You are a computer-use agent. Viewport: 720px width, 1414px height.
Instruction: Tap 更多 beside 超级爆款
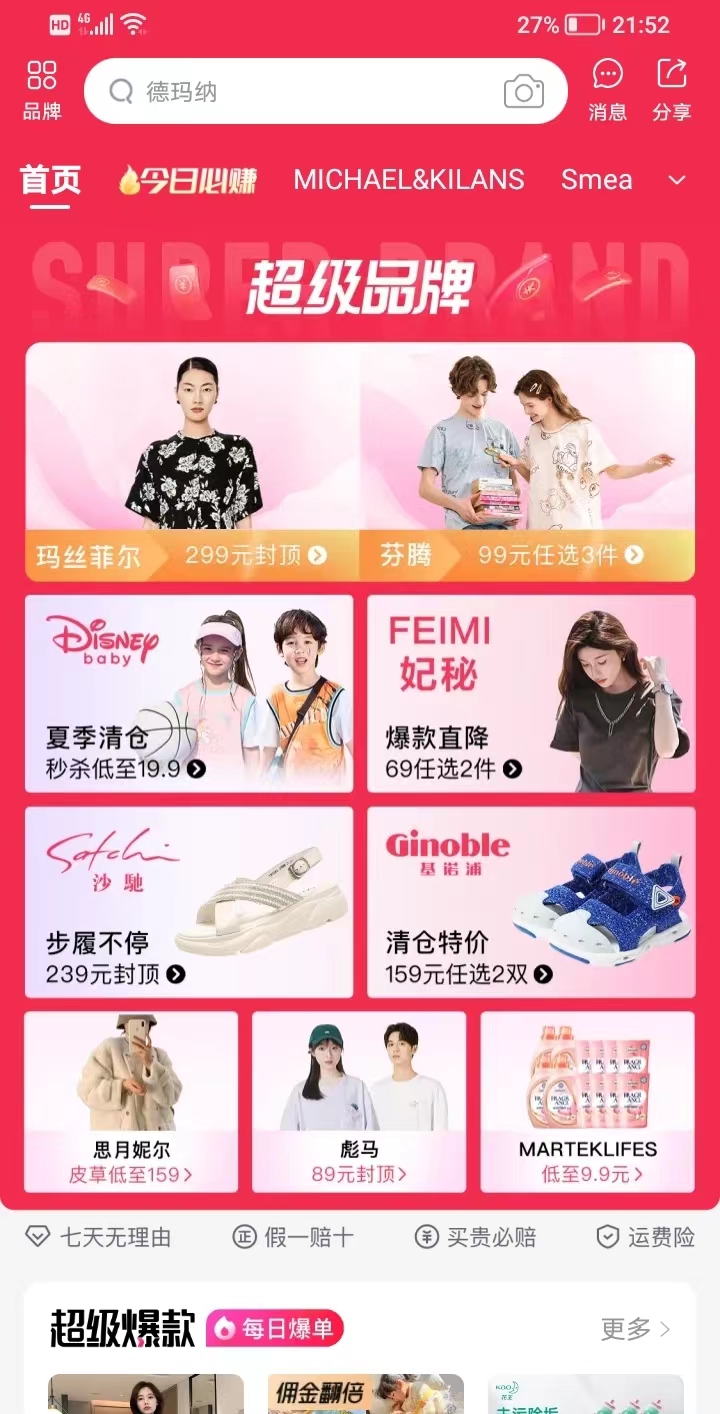(x=635, y=1329)
